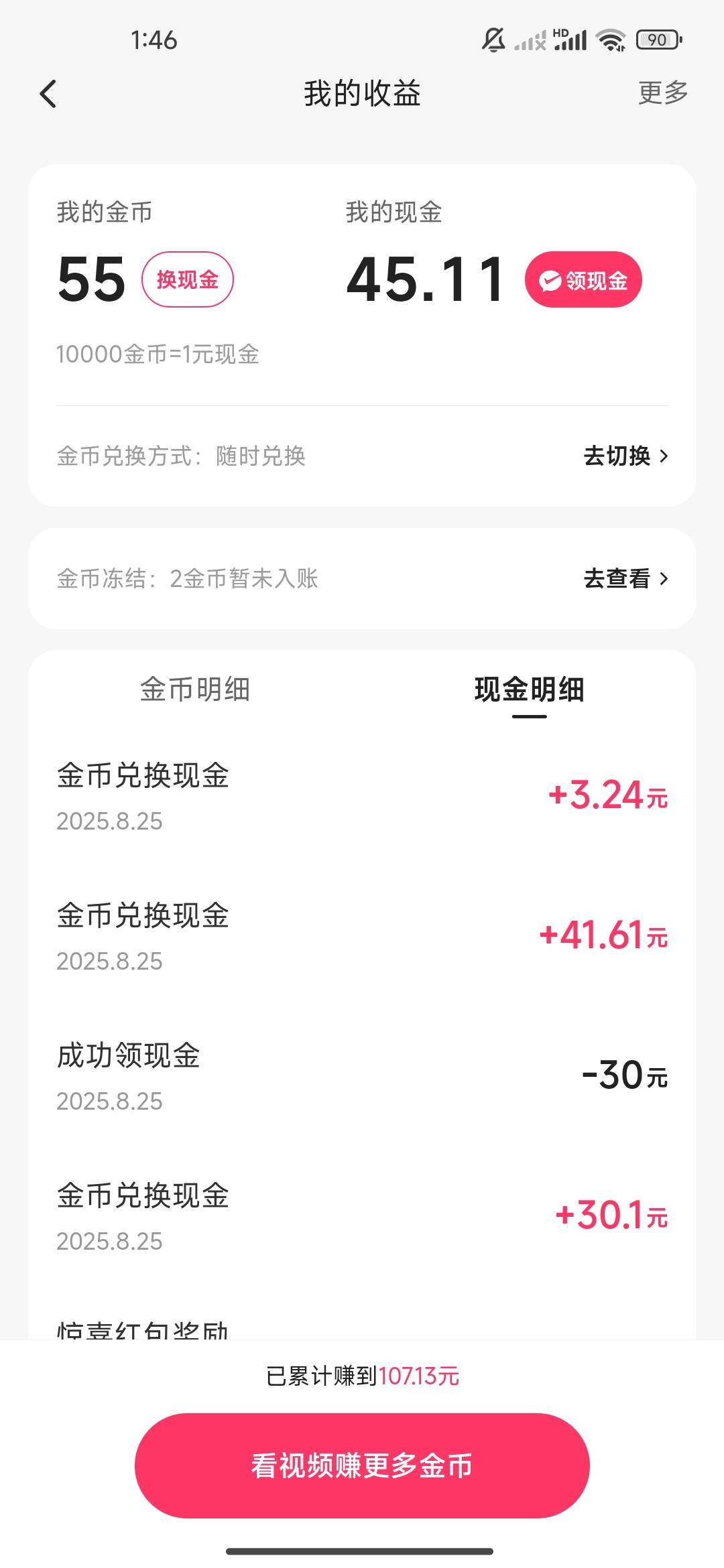Open the 更多 menu
Screen dimensions: 724x1568
(x=663, y=92)
